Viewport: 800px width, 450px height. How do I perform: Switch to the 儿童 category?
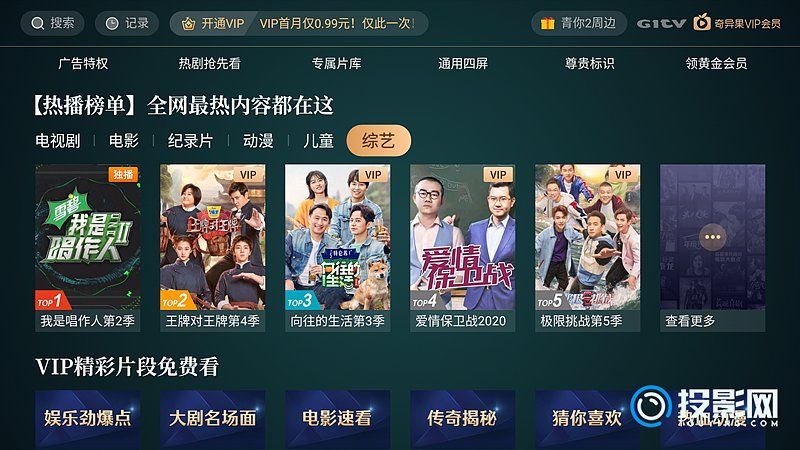tap(318, 141)
